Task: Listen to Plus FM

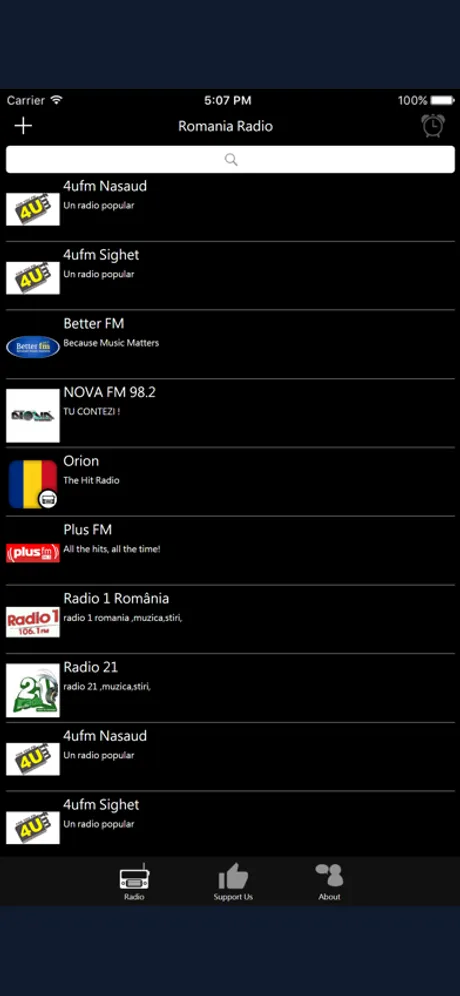Action: (x=230, y=551)
